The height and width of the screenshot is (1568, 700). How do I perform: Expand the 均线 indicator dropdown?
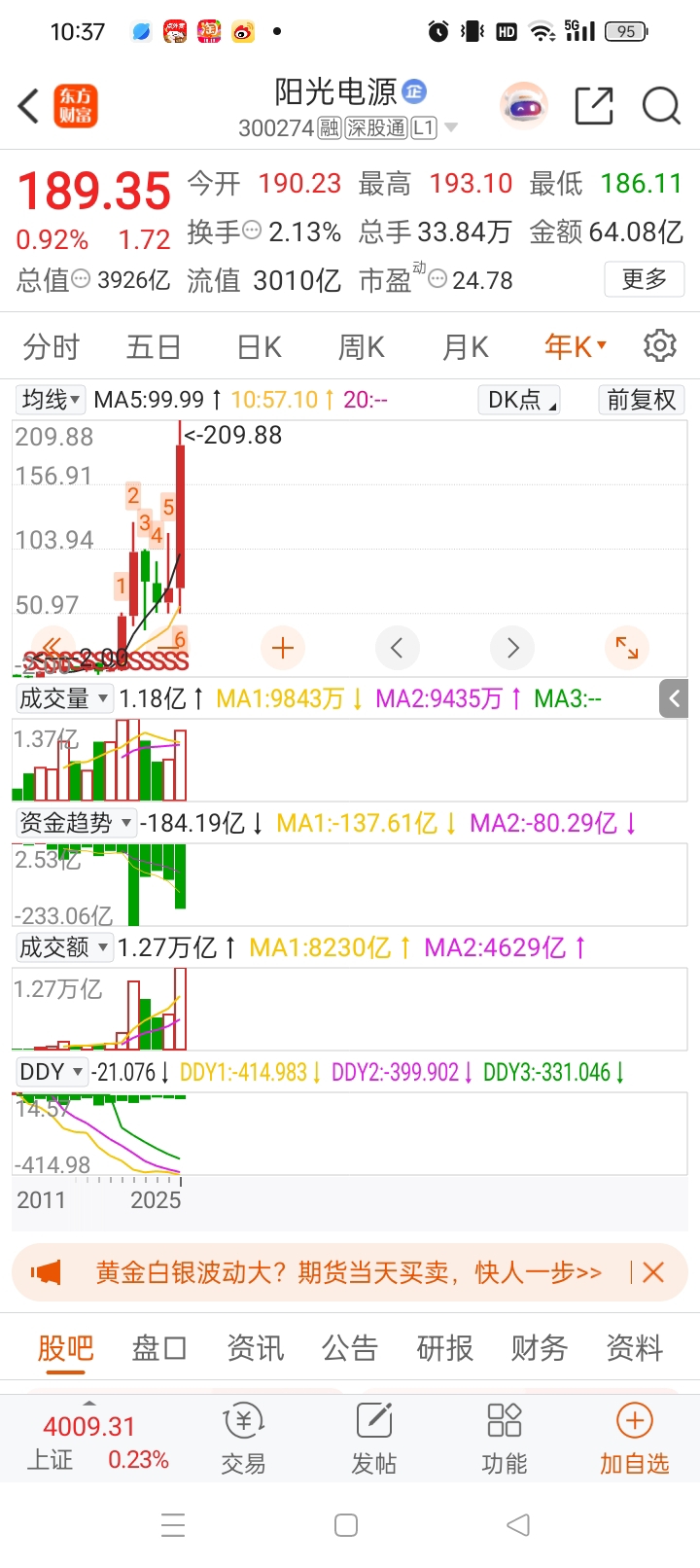click(x=52, y=400)
